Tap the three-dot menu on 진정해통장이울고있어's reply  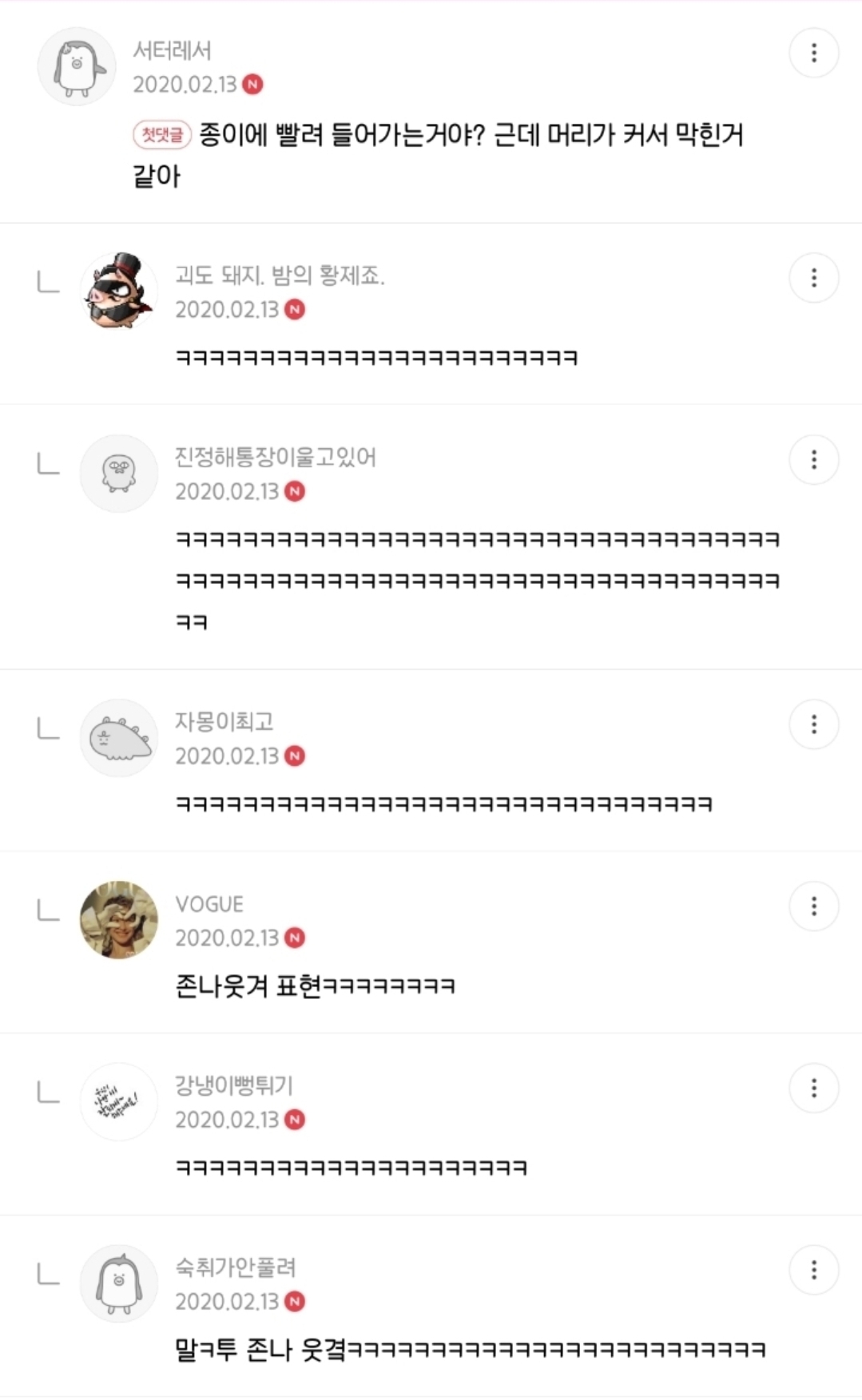coord(813,459)
